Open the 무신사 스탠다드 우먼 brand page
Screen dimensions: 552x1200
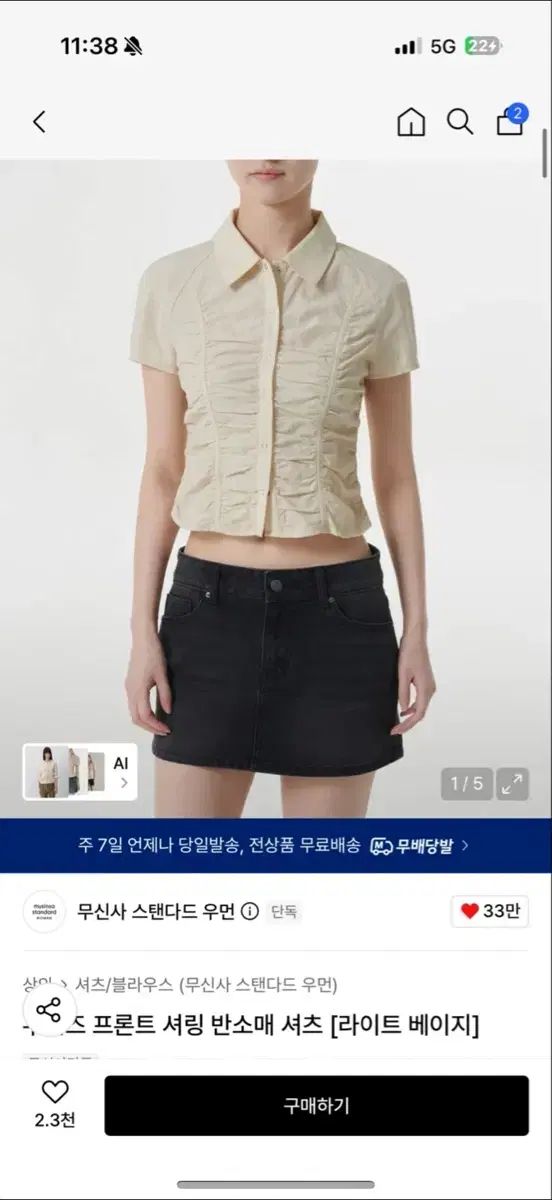[156, 911]
